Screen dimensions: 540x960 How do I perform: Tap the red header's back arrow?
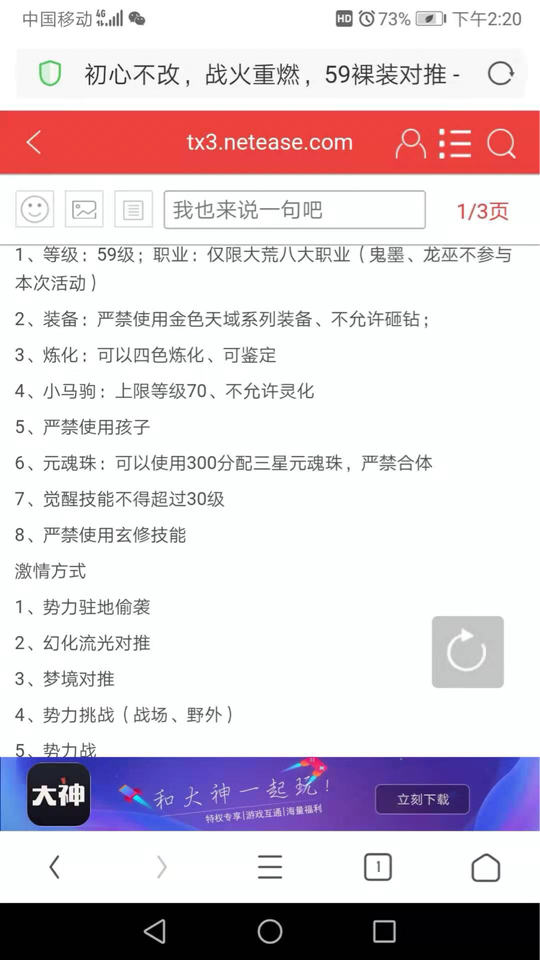click(34, 143)
